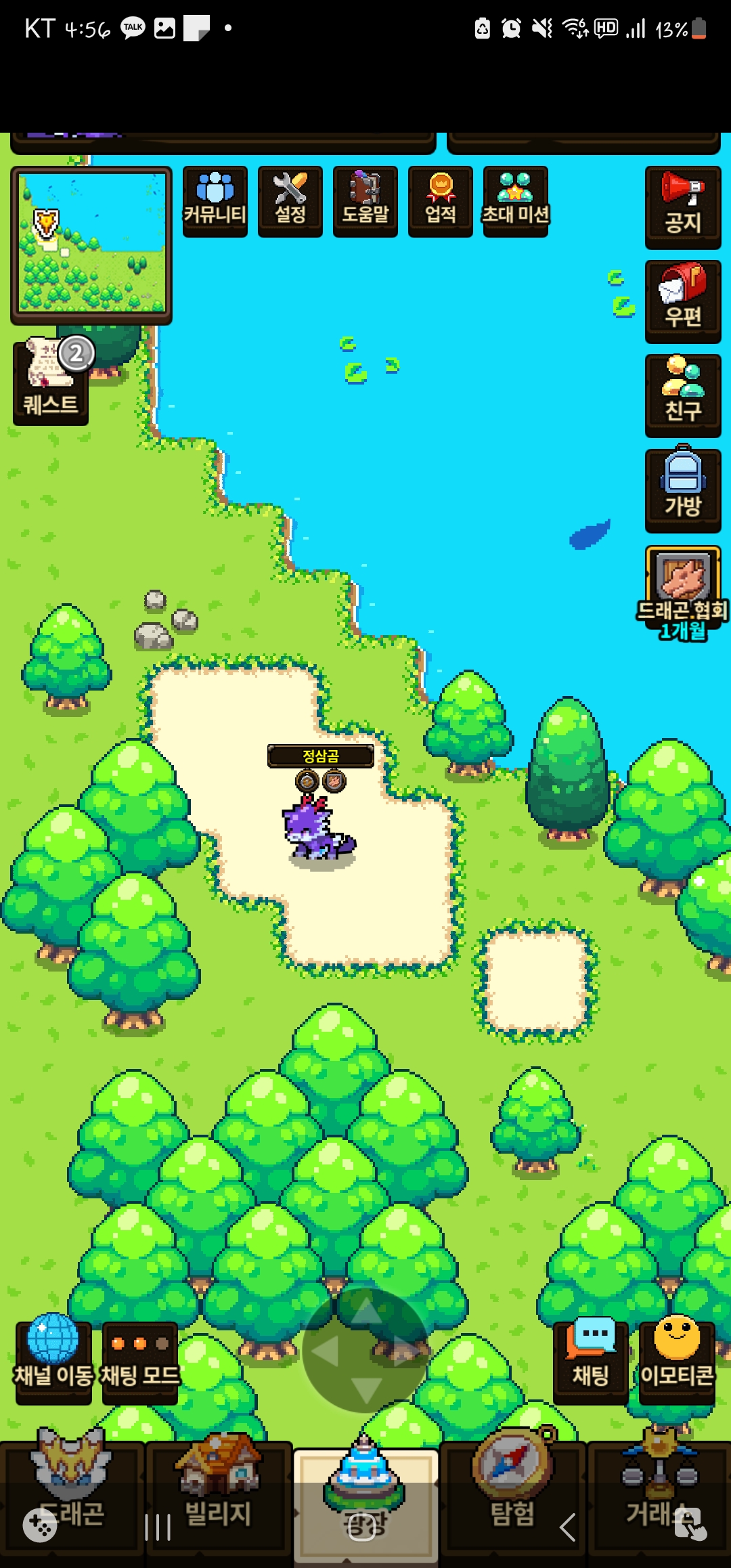Open 설정 (settings)
Screen dimensions: 731x1568
pos(290,200)
